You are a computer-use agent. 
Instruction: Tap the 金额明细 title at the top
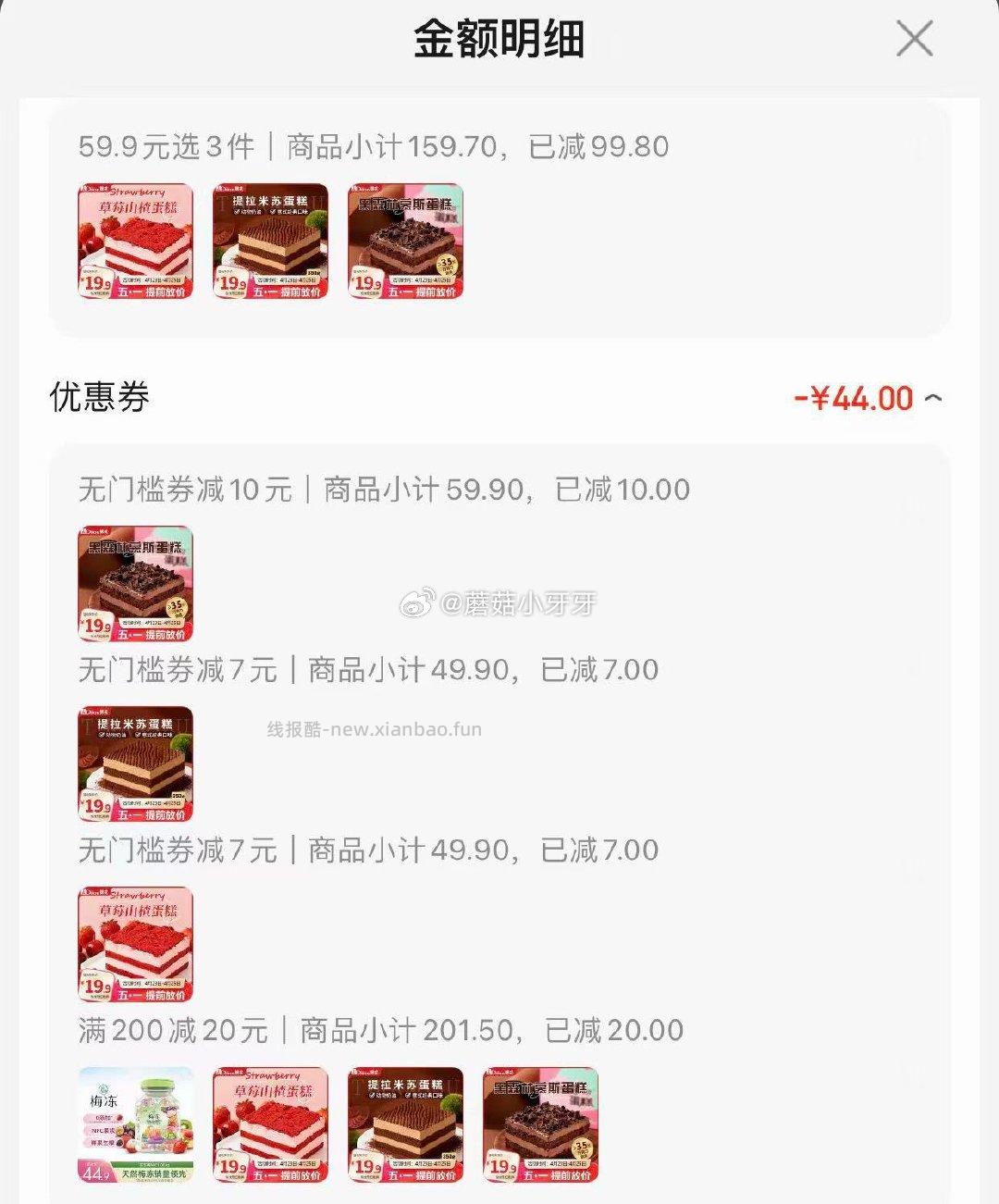(x=499, y=39)
